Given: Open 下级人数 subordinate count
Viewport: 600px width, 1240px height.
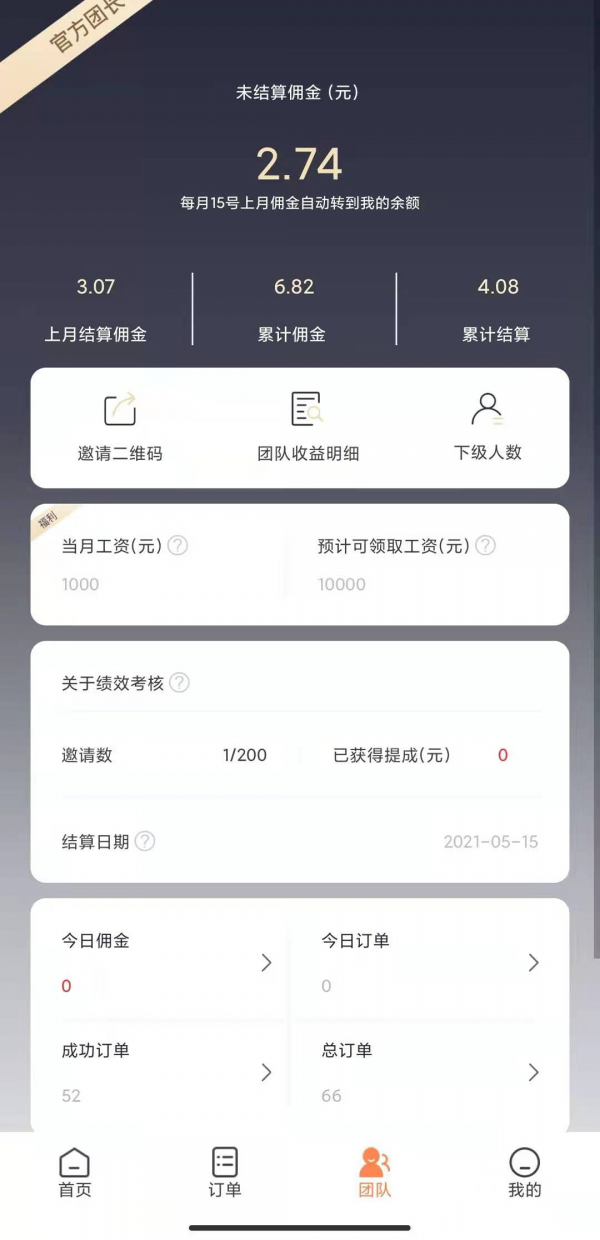Looking at the screenshot, I should (x=487, y=427).
